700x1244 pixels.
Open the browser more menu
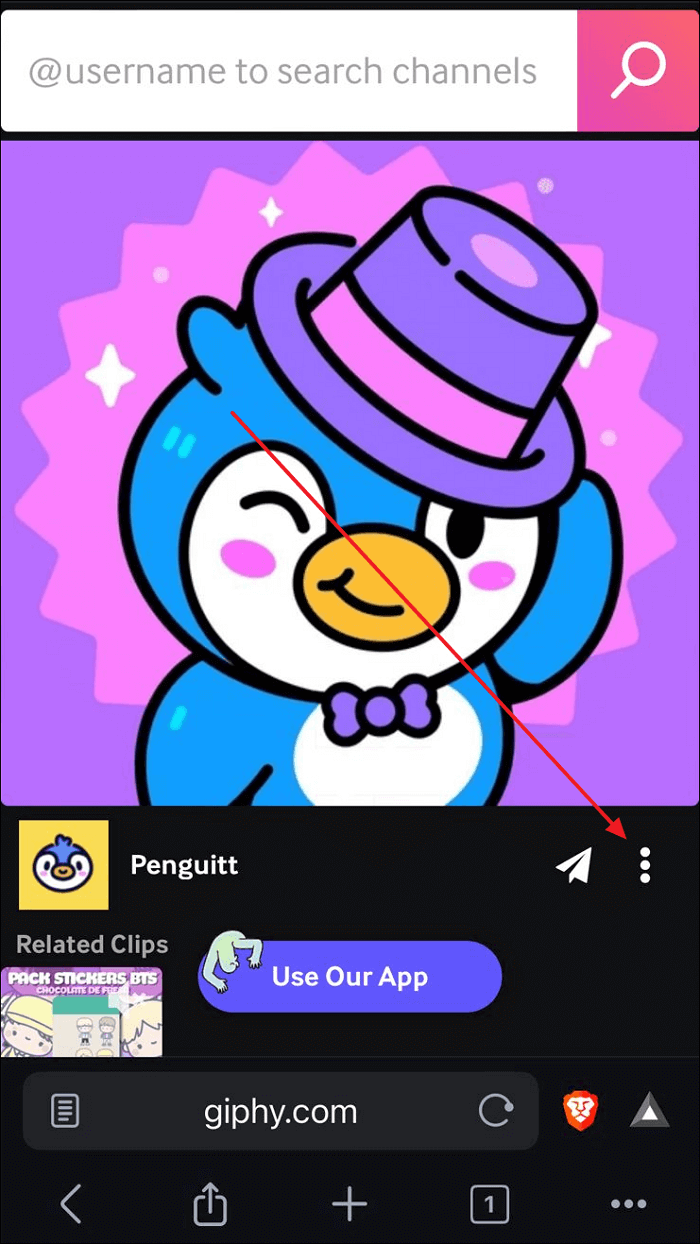629,1205
